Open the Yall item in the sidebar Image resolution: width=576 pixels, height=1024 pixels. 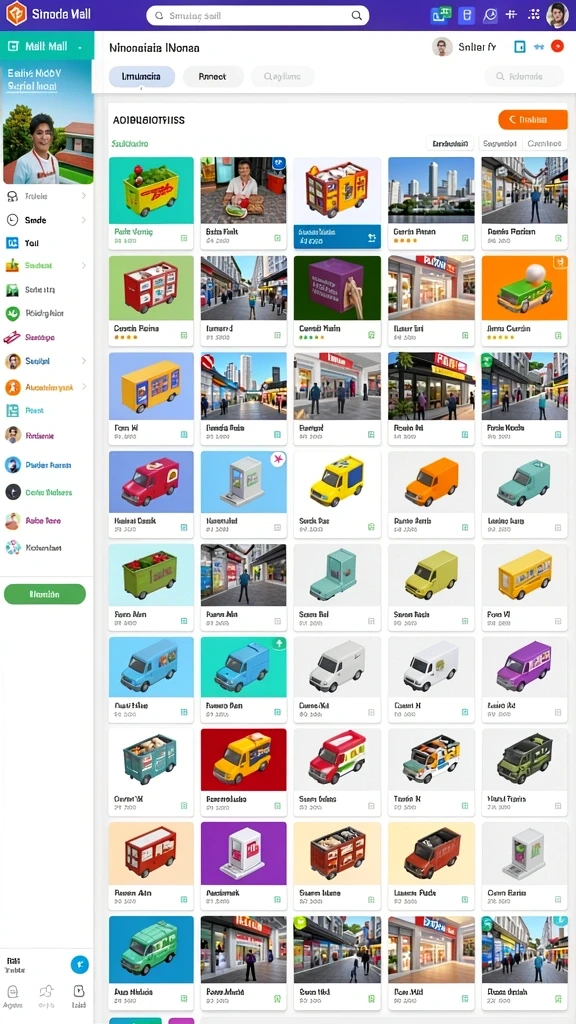[x=46, y=243]
